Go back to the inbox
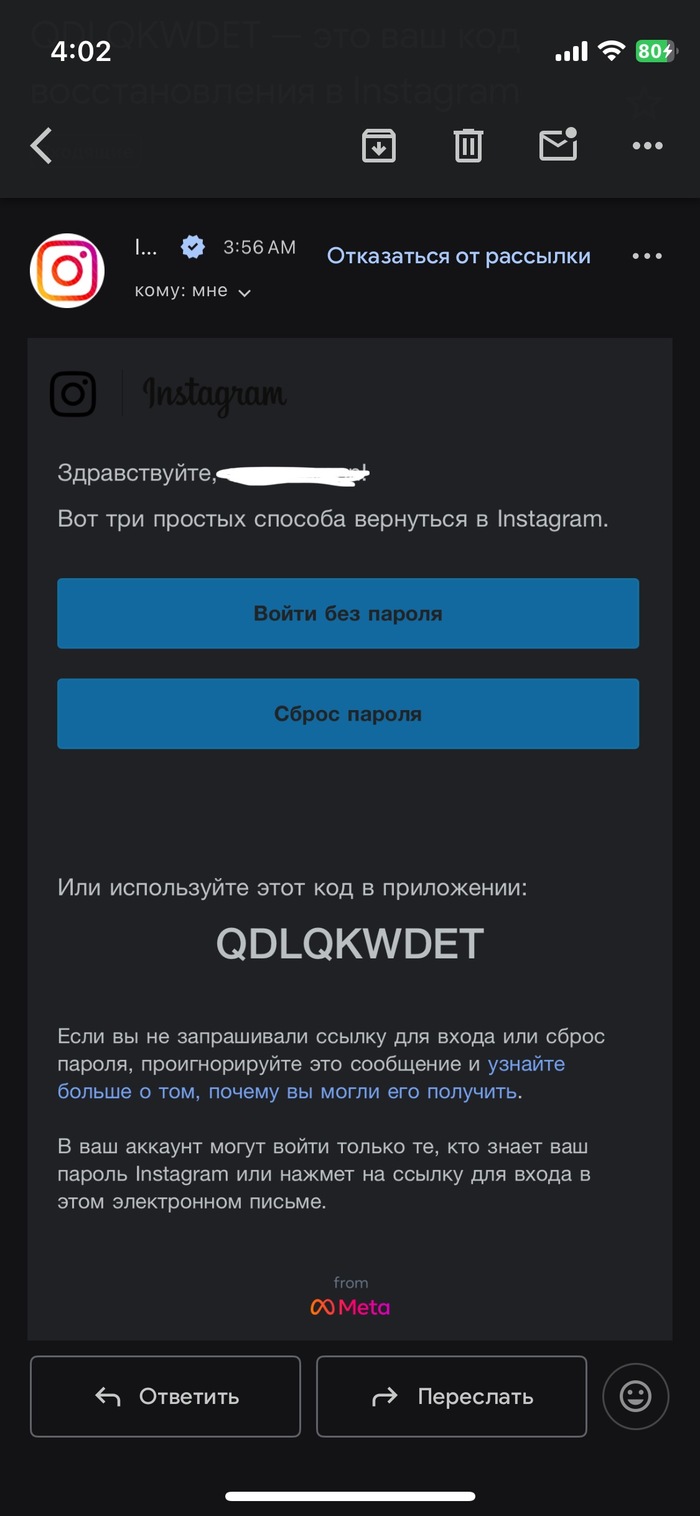Screen dimensions: 700x1516 point(41,146)
